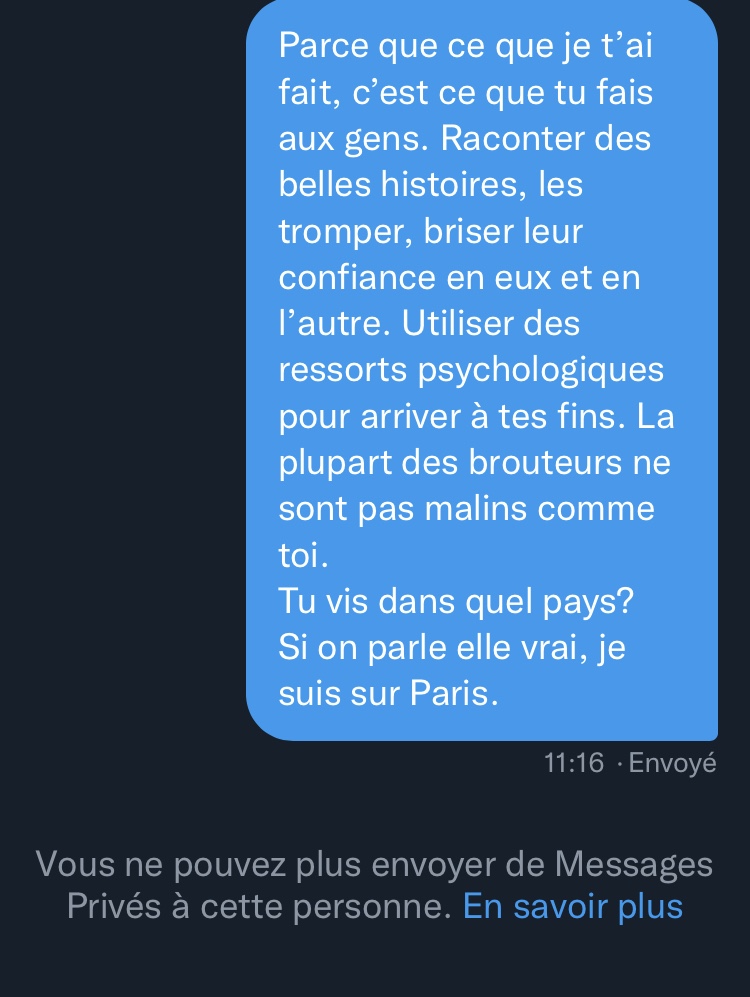This screenshot has height=997, width=750.
Task: Open the 'En savoir plus' link
Action: [572, 907]
